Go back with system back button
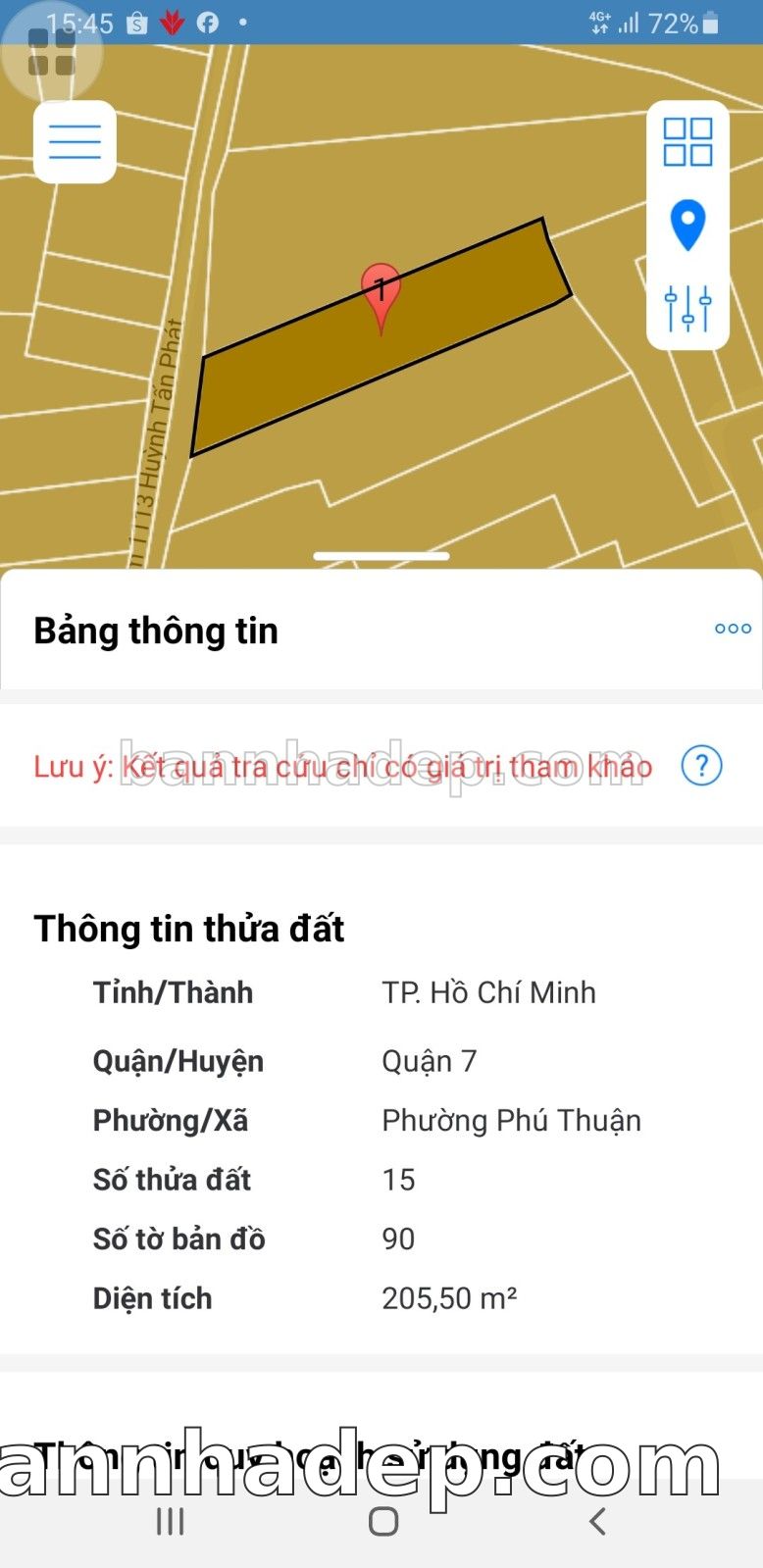This screenshot has width=763, height=1568. pyautogui.click(x=596, y=1521)
